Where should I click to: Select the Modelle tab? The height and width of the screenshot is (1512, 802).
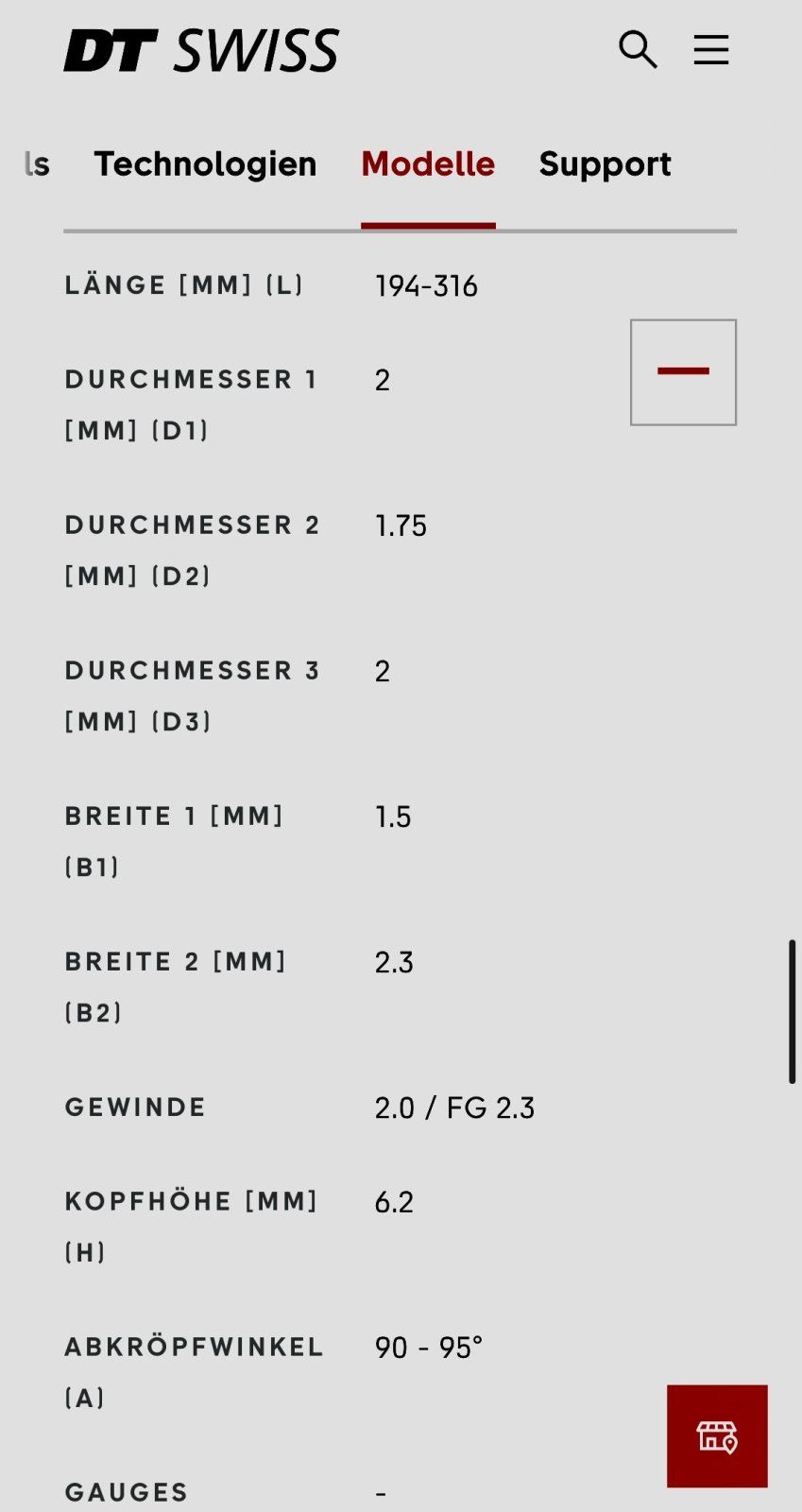coord(428,164)
